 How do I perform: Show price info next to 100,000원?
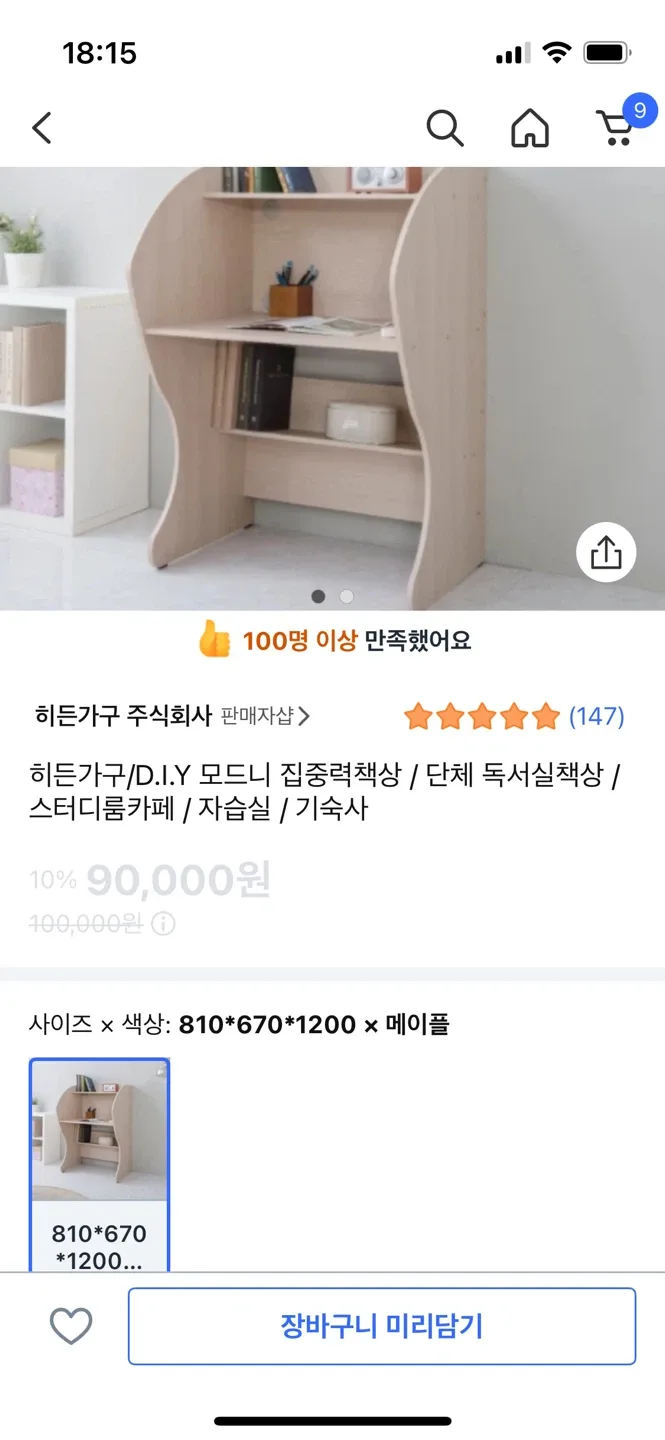click(163, 924)
